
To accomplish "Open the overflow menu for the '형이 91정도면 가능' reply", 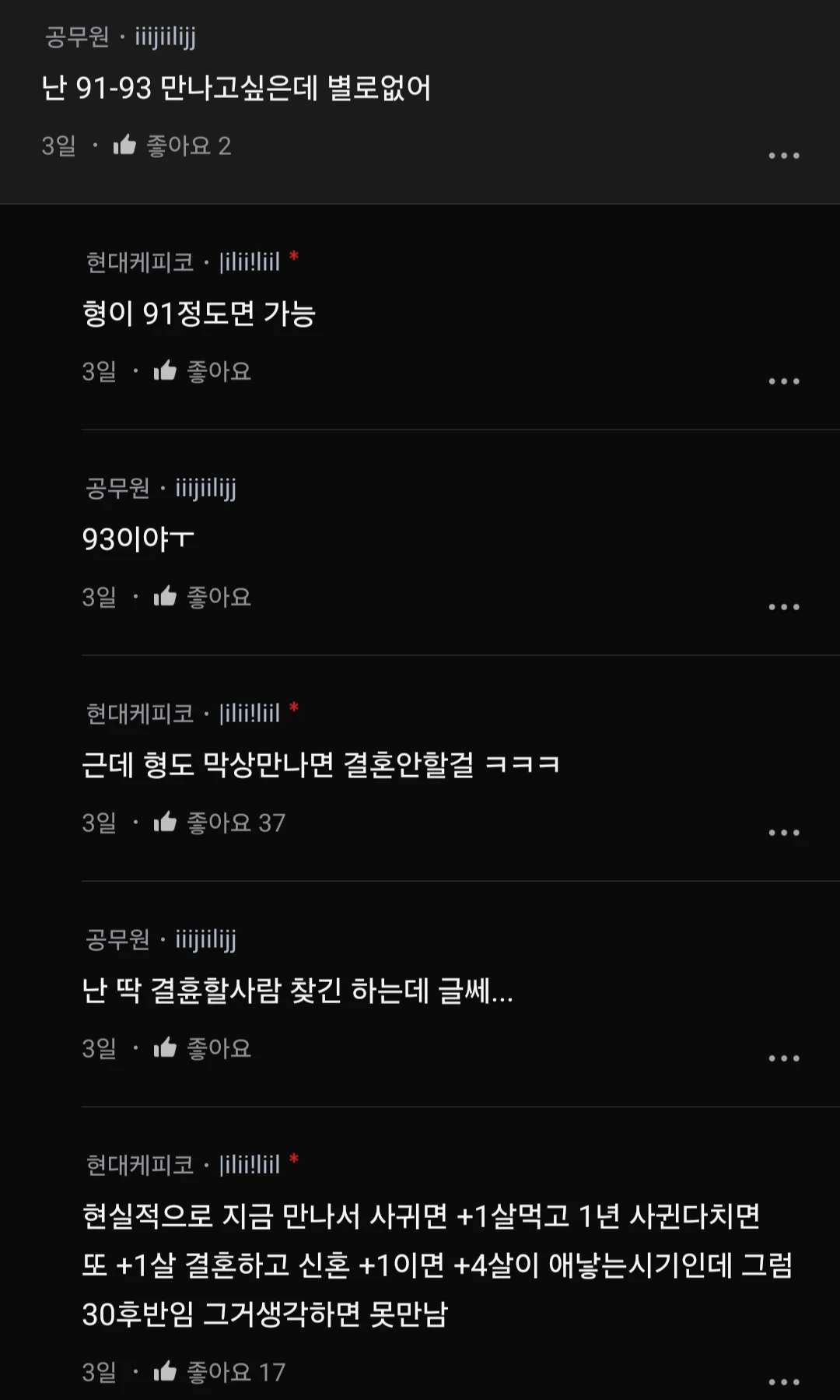I will 783,381.
